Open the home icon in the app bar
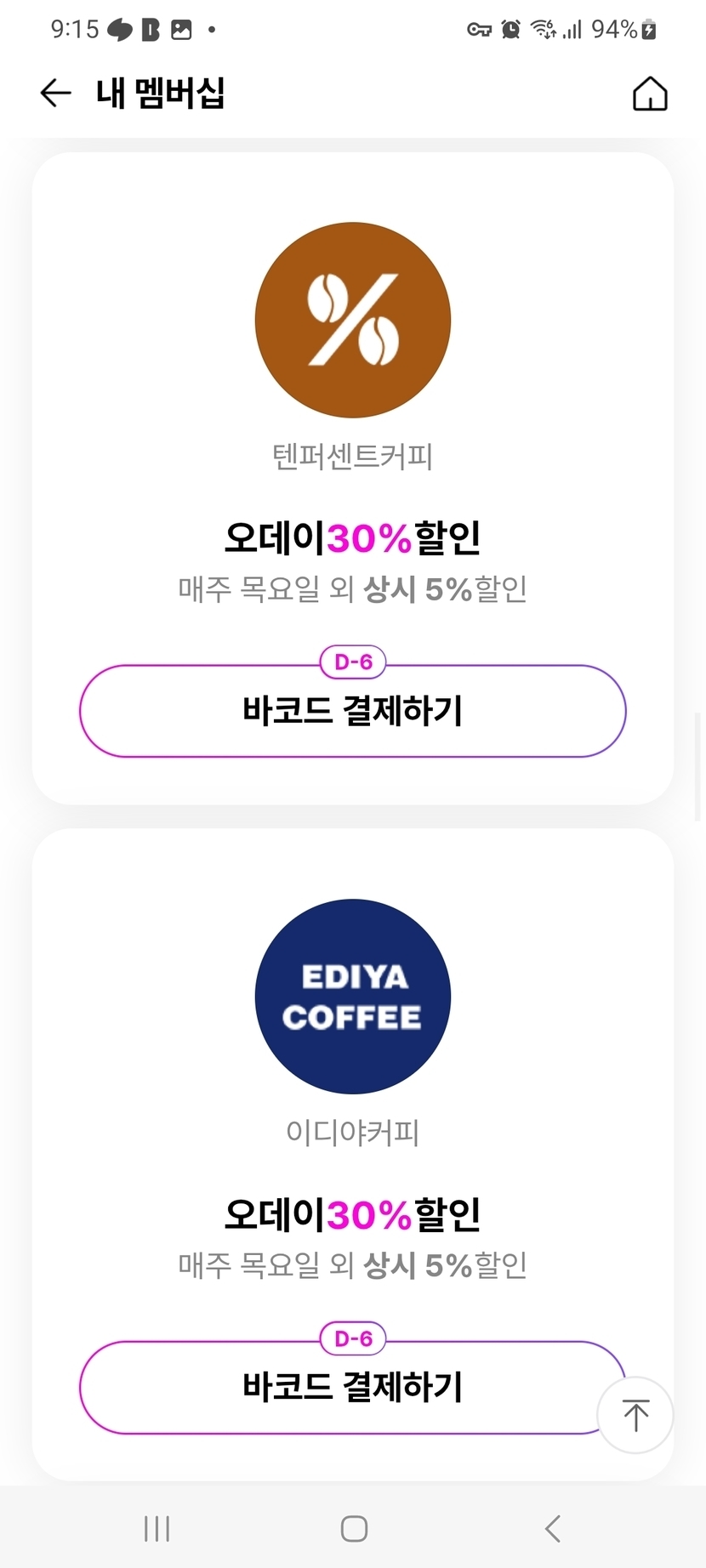 click(650, 94)
